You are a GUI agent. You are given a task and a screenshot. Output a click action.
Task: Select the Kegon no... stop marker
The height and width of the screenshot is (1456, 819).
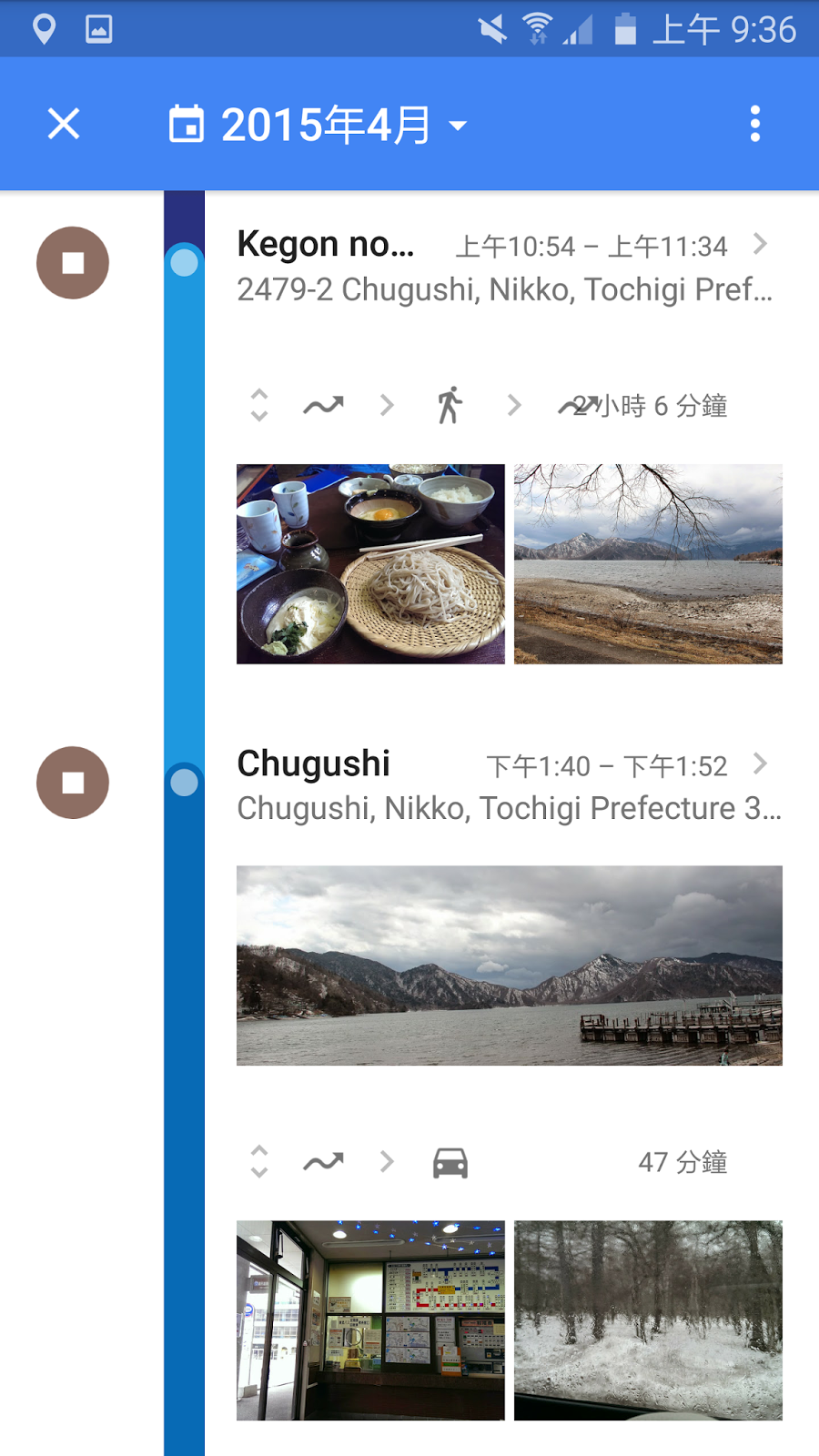point(73,263)
